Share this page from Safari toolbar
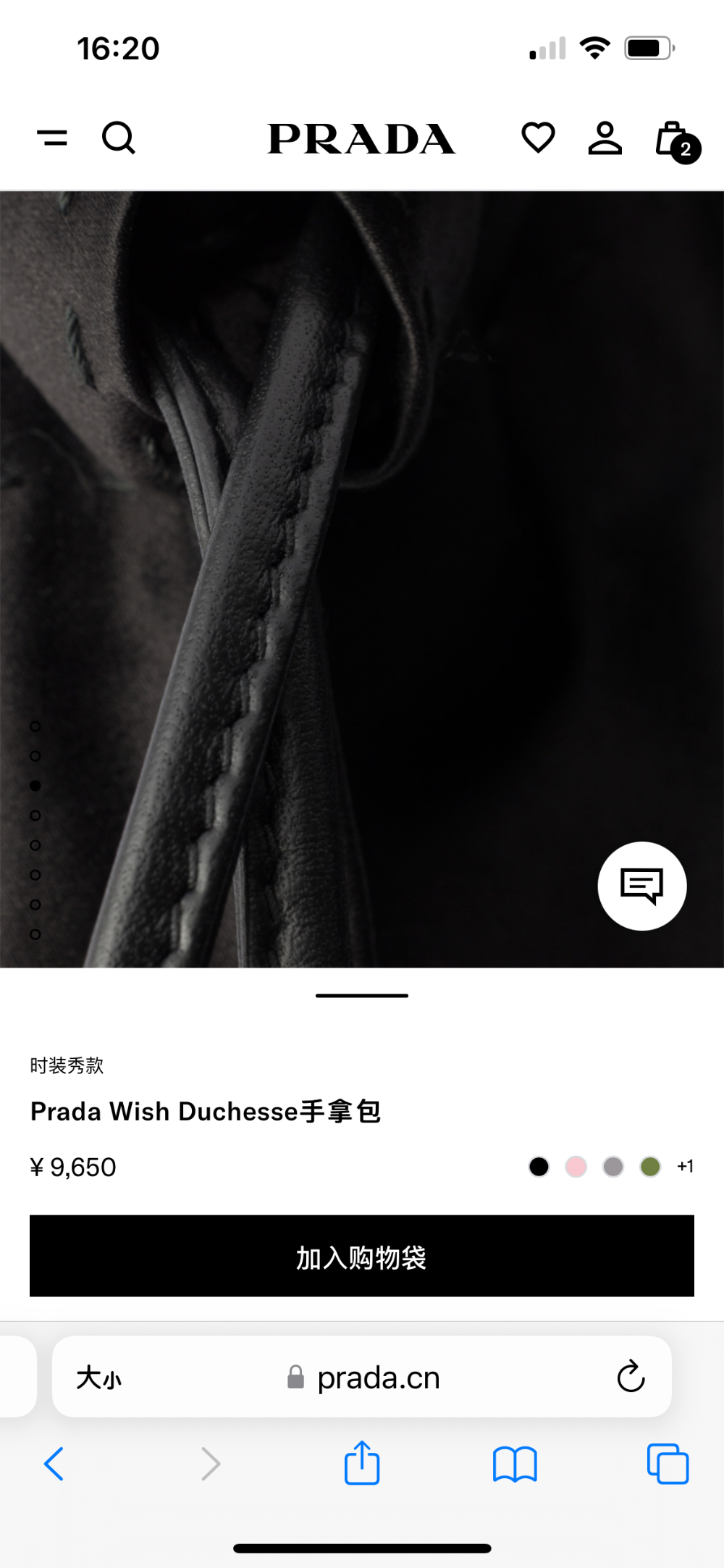 click(x=362, y=1462)
